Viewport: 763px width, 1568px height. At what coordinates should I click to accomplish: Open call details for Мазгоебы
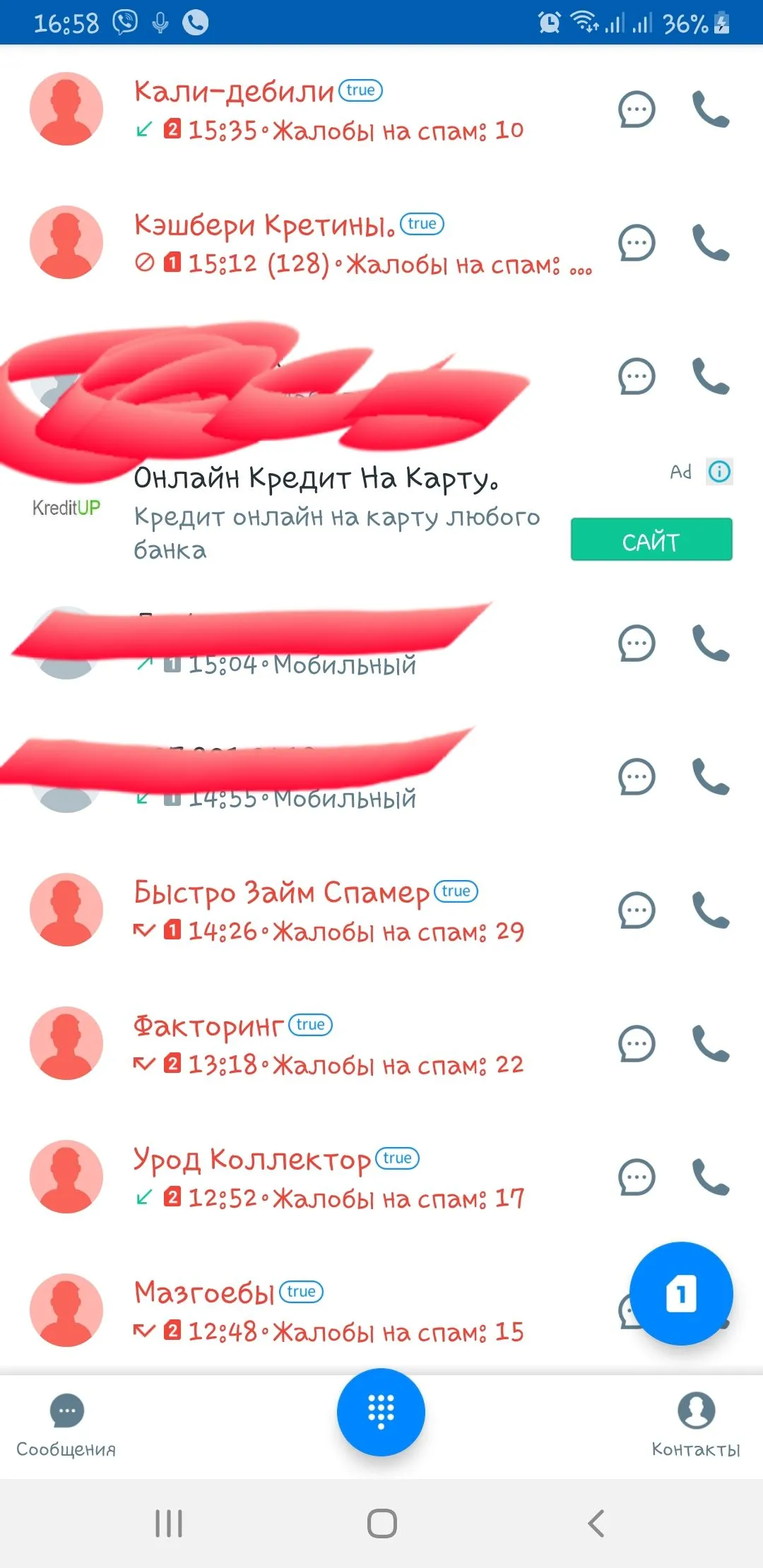[x=329, y=1311]
